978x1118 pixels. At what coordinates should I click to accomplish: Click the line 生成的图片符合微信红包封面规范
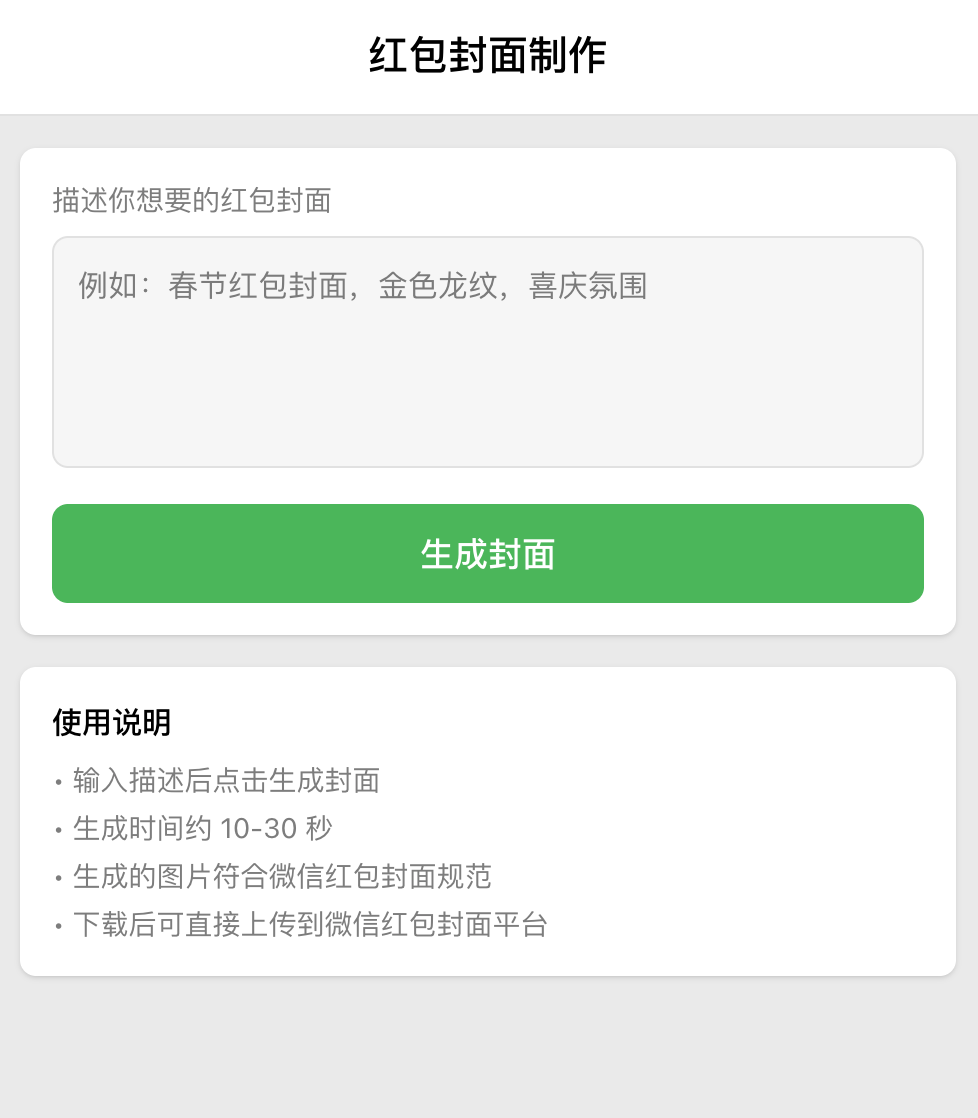coord(282,877)
